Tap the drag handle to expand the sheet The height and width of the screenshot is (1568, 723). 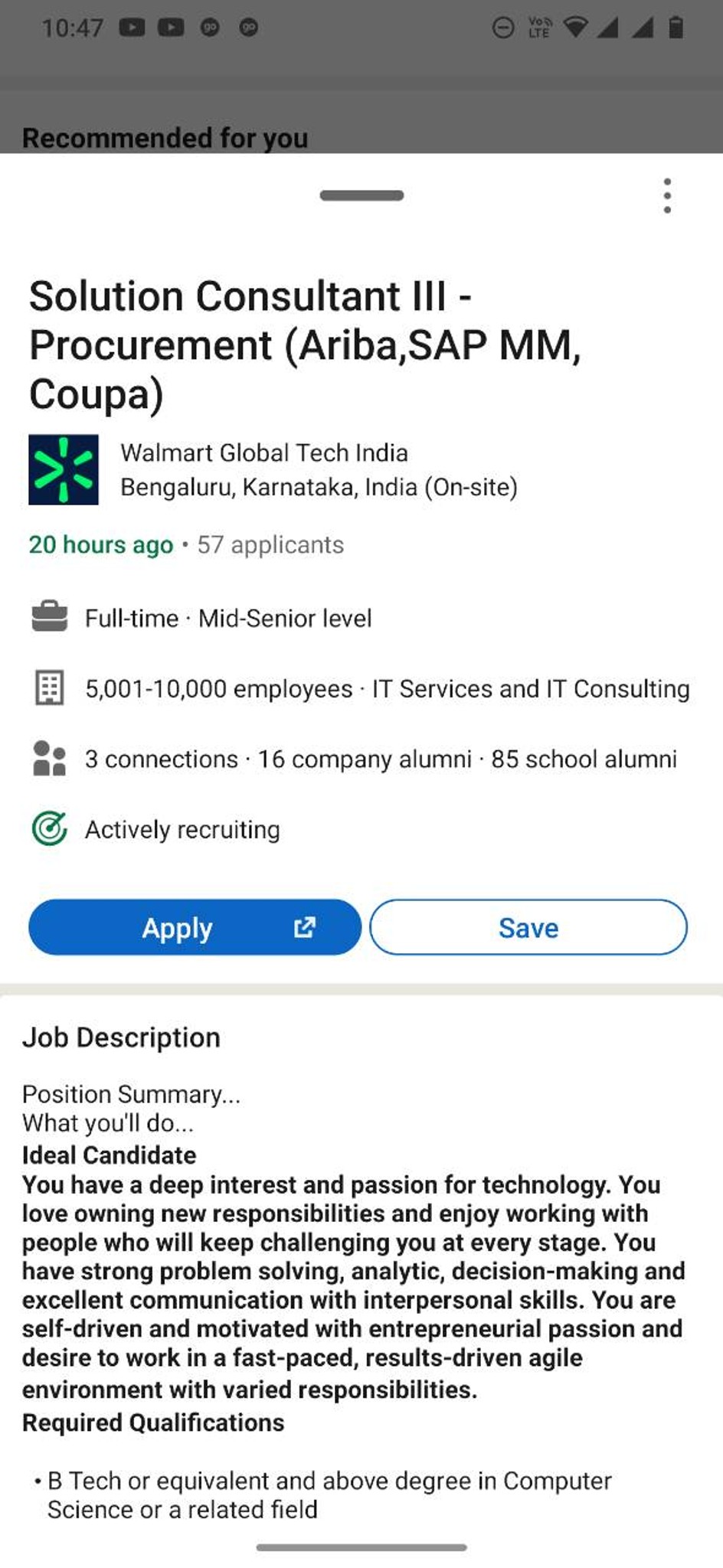click(x=361, y=195)
